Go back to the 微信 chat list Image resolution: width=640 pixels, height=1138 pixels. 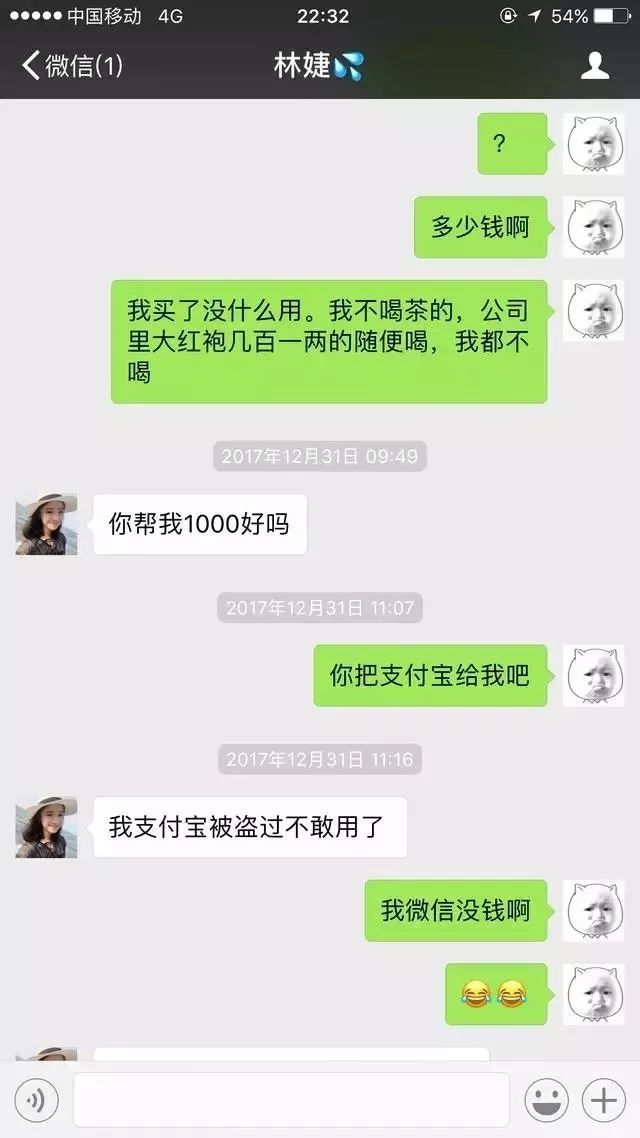(70, 66)
